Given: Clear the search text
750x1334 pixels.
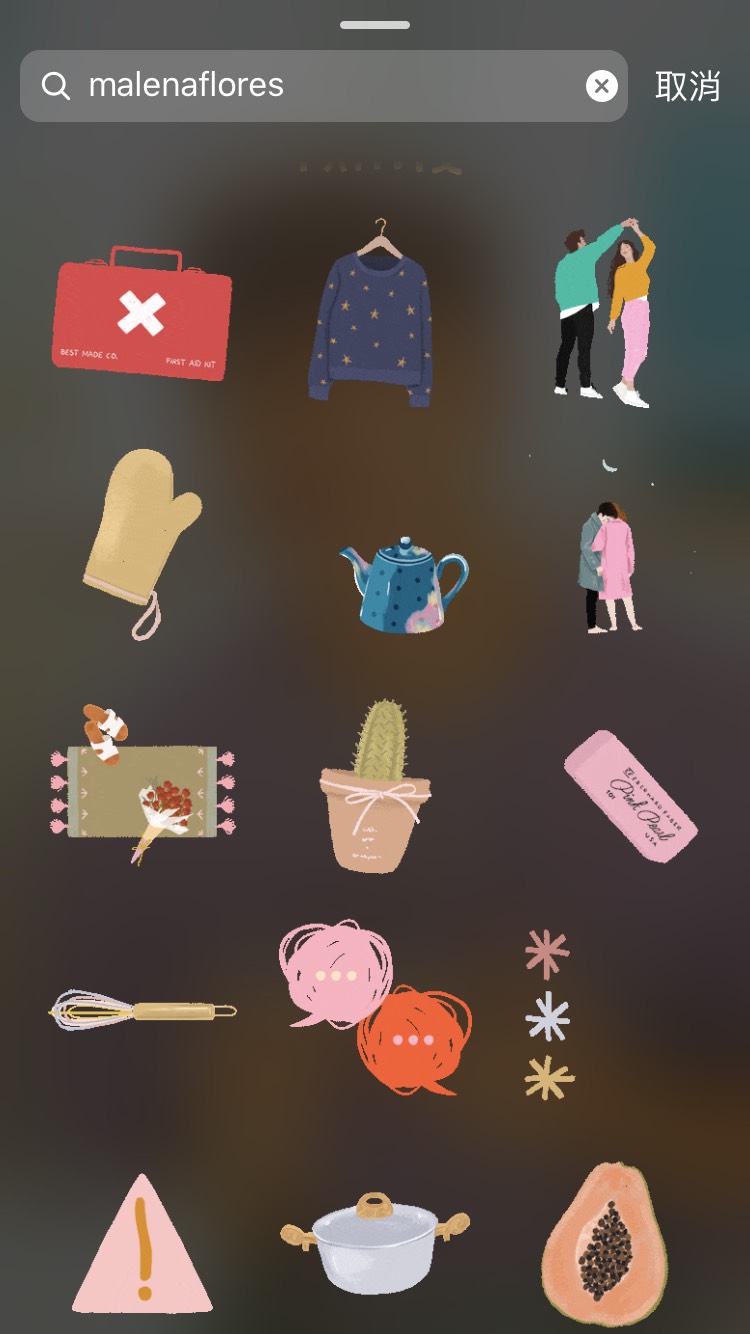Looking at the screenshot, I should coord(601,86).
